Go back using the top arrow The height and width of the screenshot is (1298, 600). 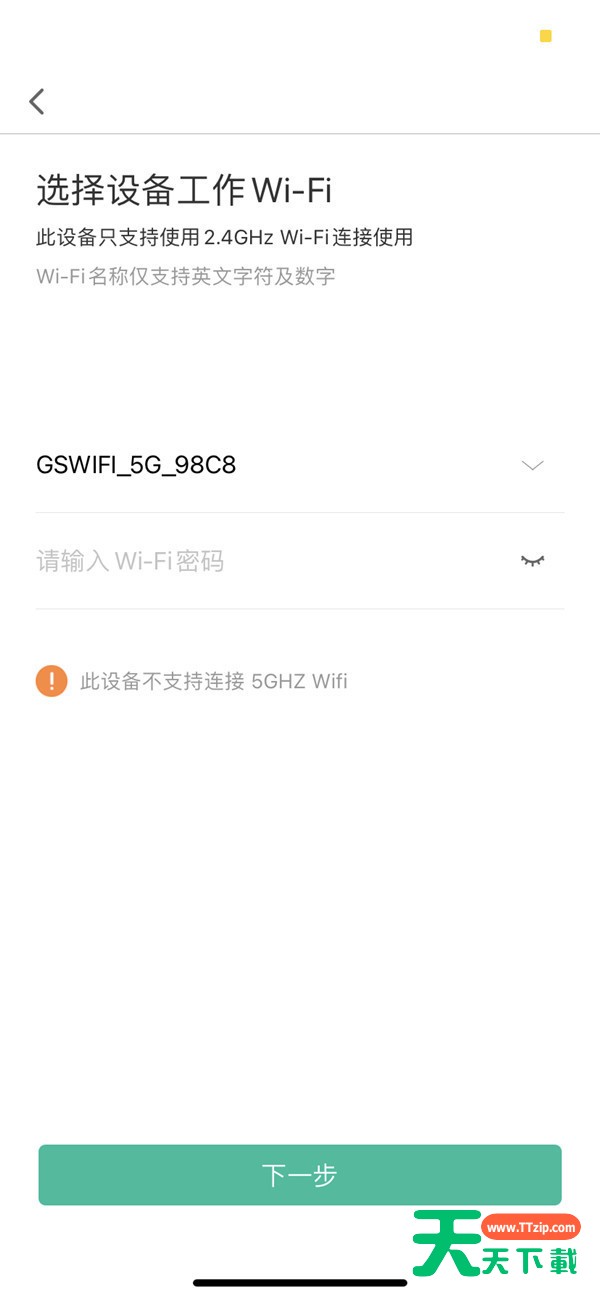[x=37, y=101]
